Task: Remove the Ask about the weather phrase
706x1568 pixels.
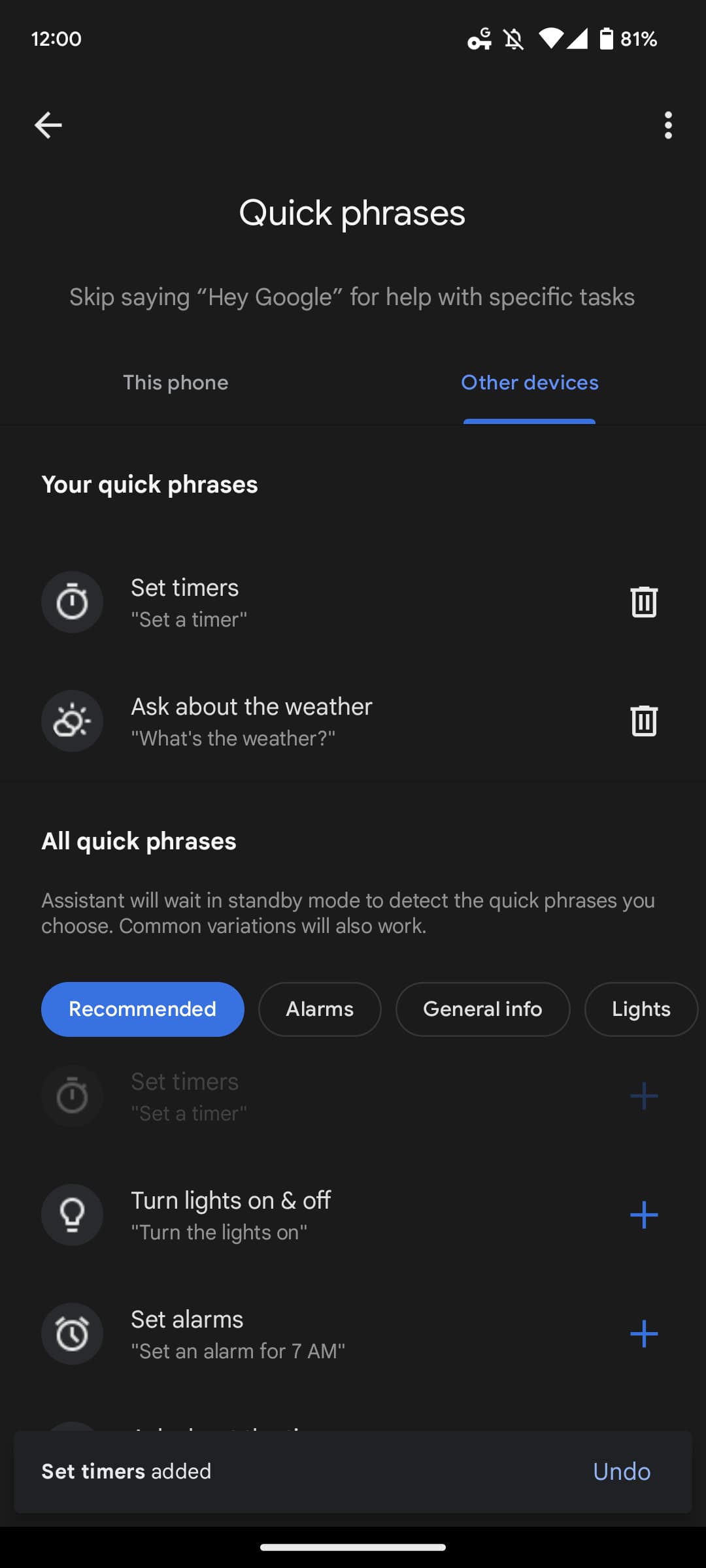Action: [643, 721]
